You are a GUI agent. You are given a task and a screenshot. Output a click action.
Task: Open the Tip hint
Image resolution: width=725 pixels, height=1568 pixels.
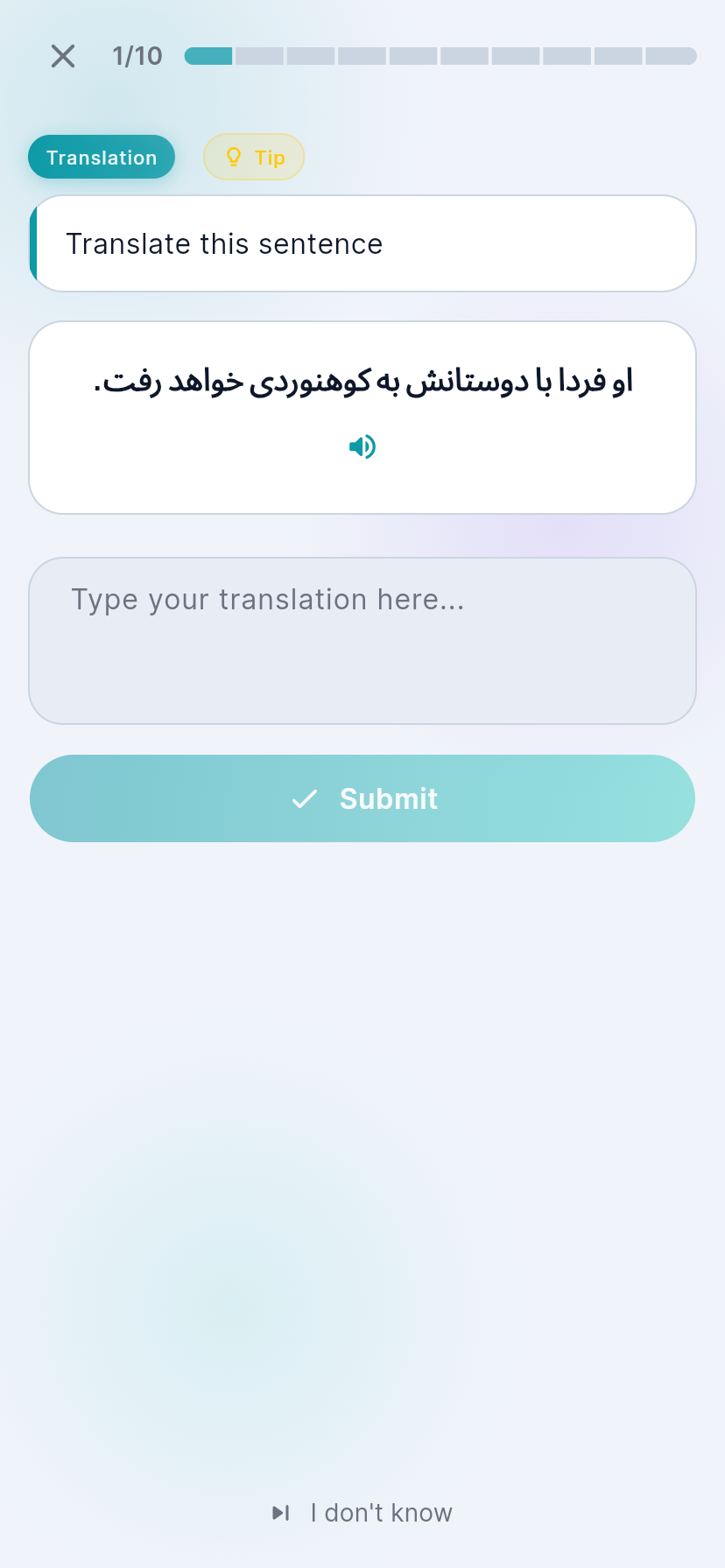(254, 158)
